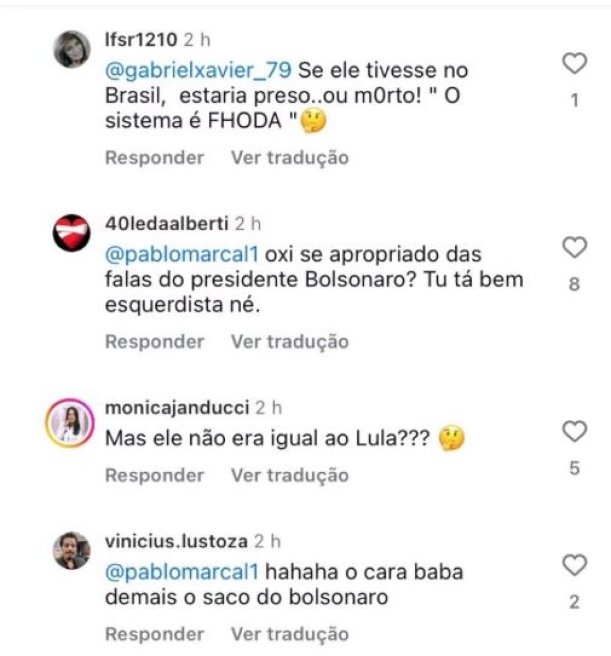The height and width of the screenshot is (656, 611).
Task: Reply to lfsr1210's comment
Action: 154,158
